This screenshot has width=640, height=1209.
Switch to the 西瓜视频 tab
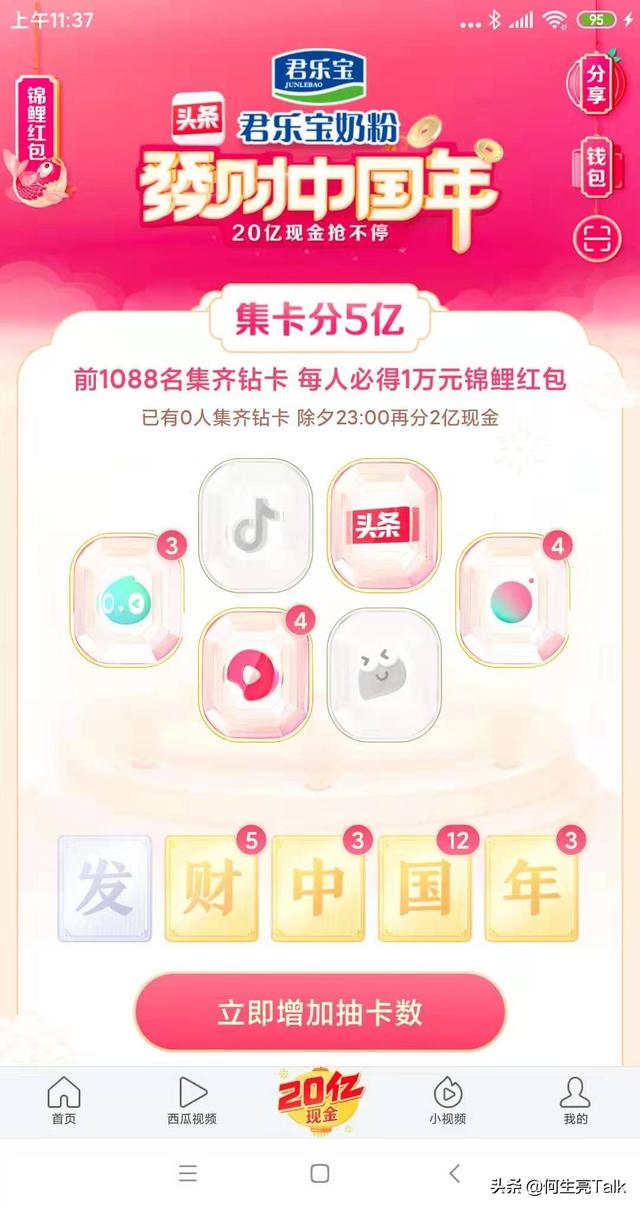tap(192, 1101)
